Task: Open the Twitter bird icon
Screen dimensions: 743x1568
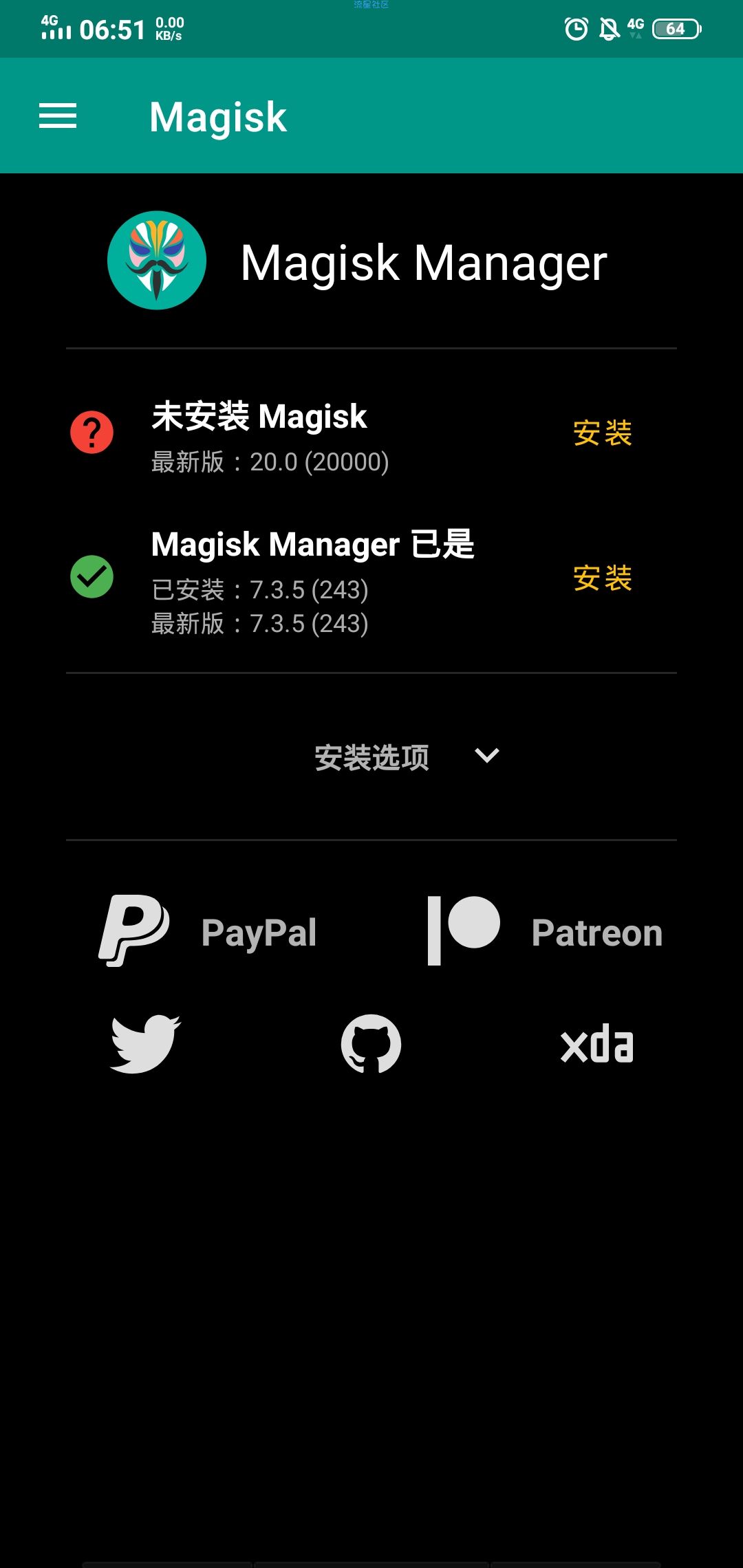Action: [x=145, y=1043]
